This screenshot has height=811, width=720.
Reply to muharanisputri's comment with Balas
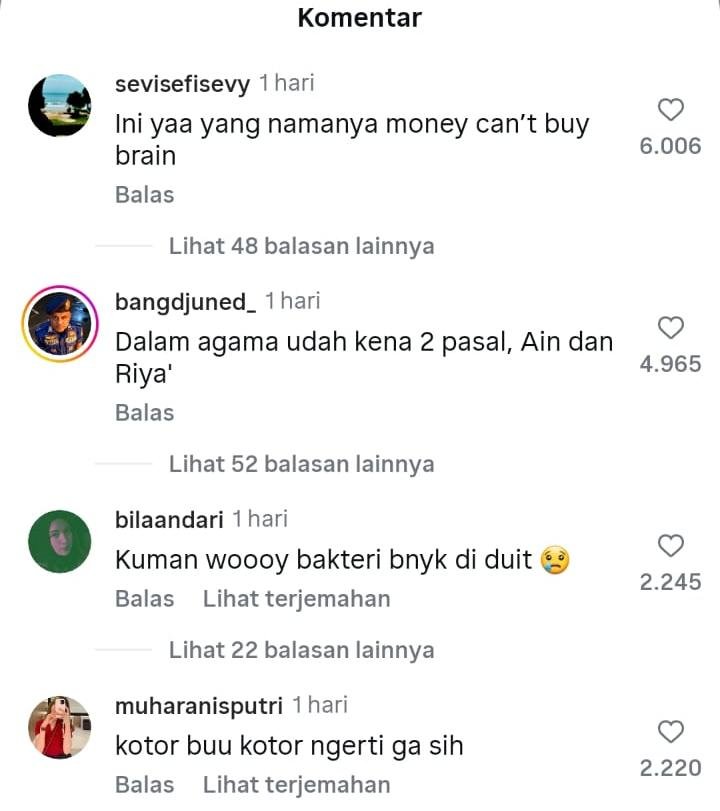[144, 785]
